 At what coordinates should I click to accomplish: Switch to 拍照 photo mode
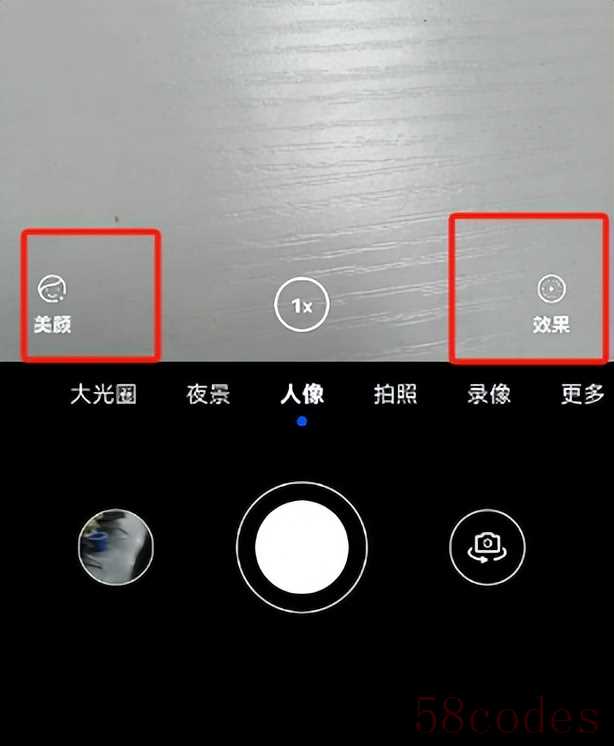pyautogui.click(x=395, y=394)
